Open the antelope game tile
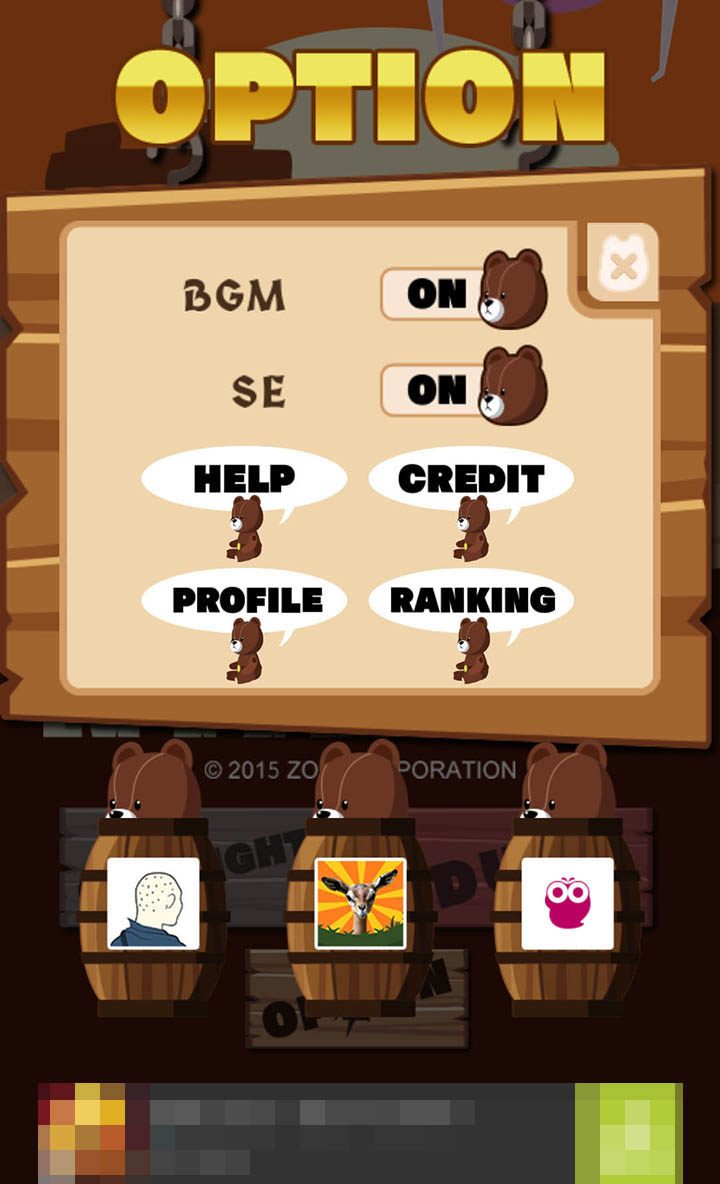This screenshot has width=720, height=1184. tap(360, 903)
